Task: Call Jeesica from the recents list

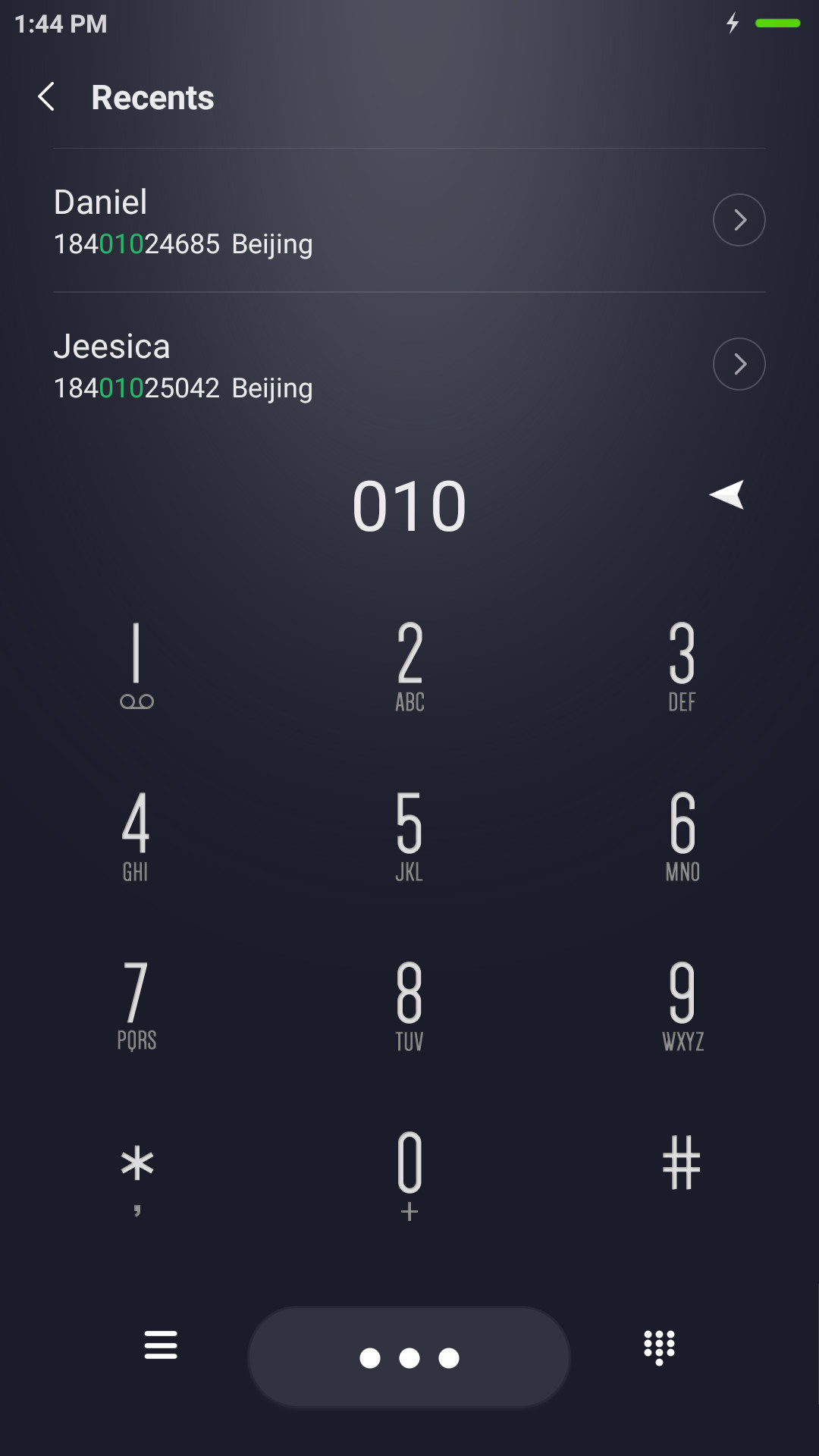Action: 372,364
